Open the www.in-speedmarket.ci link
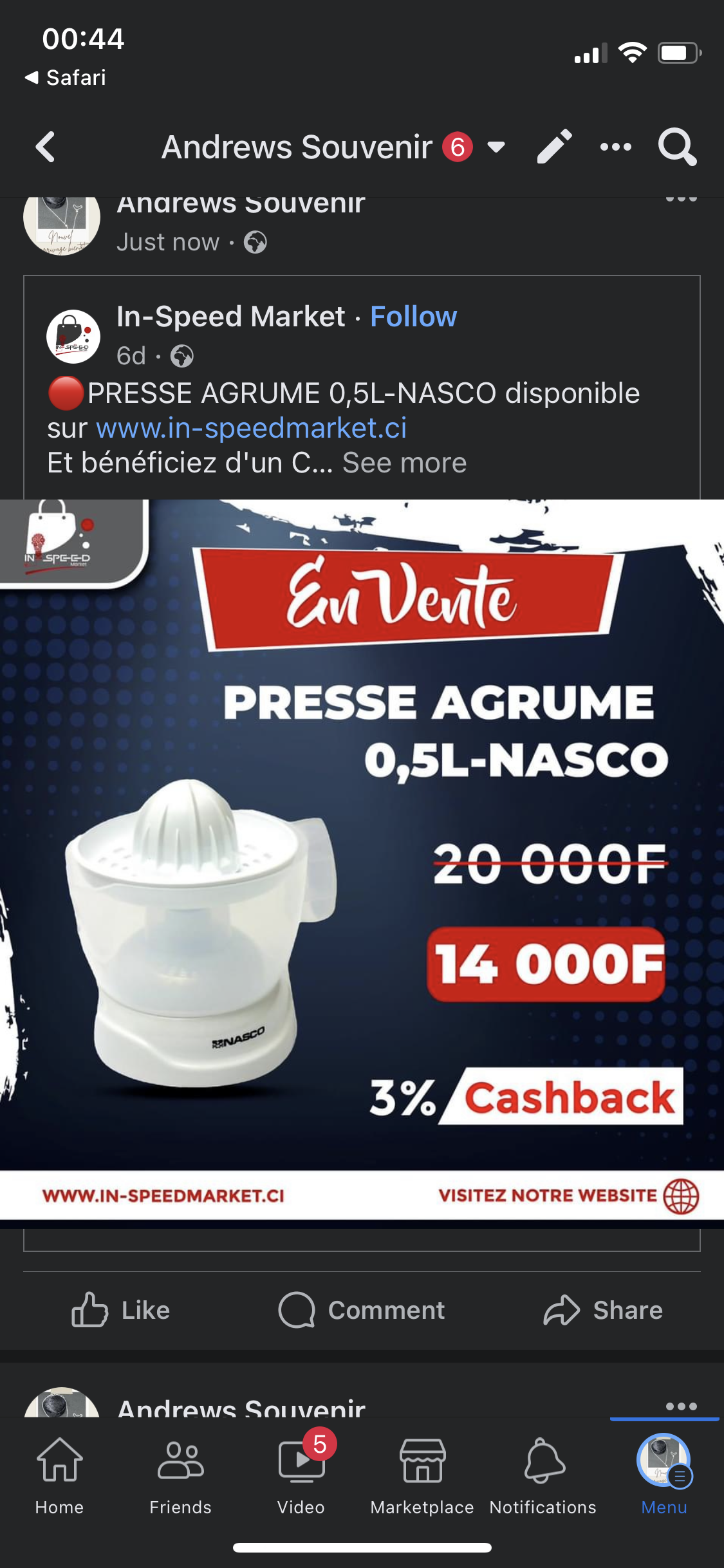Screen dimensions: 724x1568 click(x=251, y=428)
